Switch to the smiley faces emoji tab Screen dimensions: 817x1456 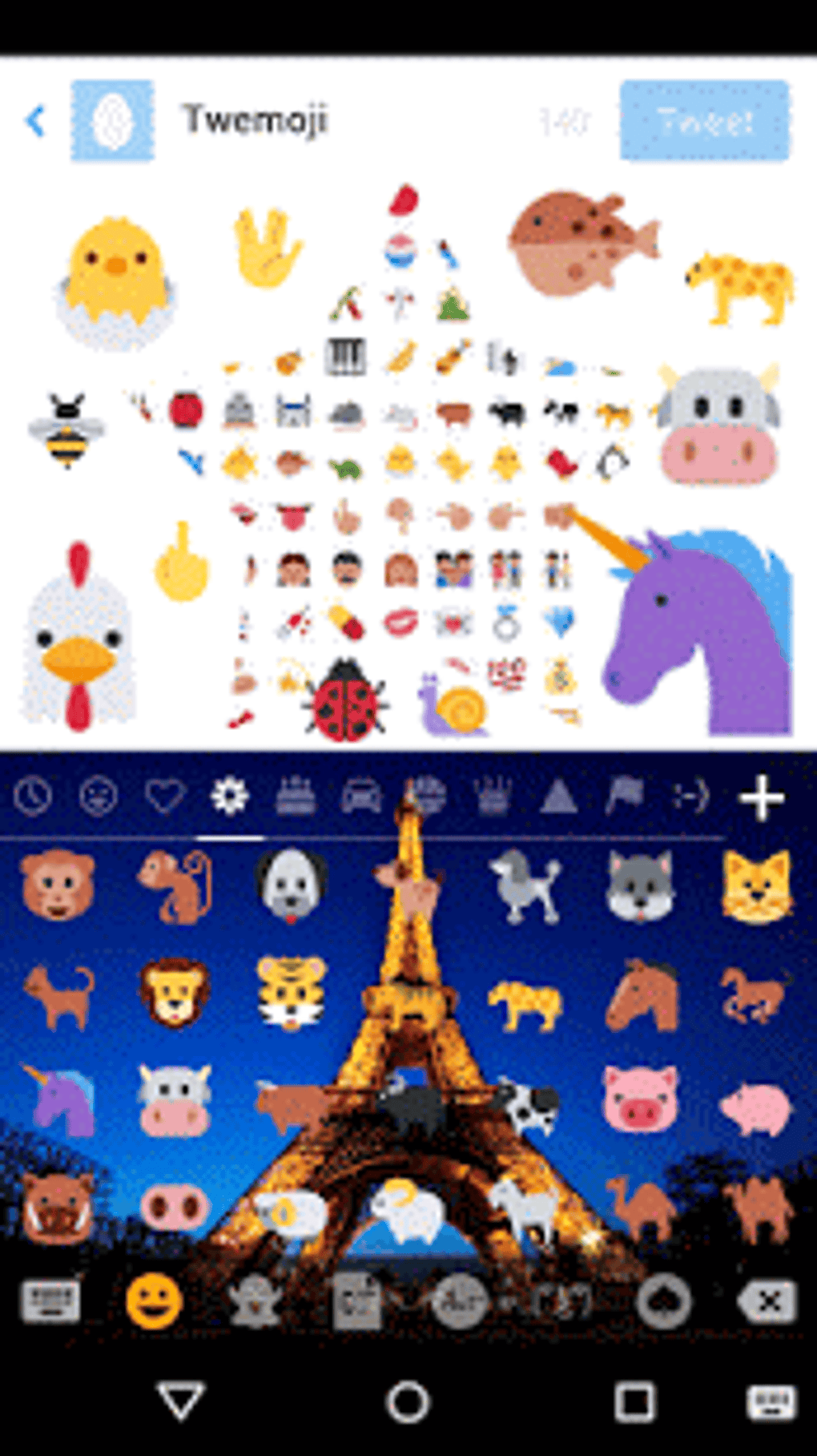pyautogui.click(x=99, y=797)
